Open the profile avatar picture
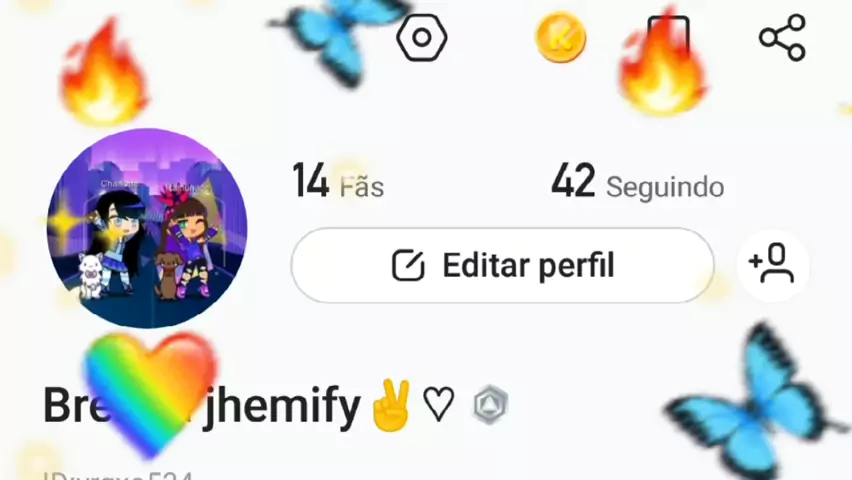 [147, 228]
